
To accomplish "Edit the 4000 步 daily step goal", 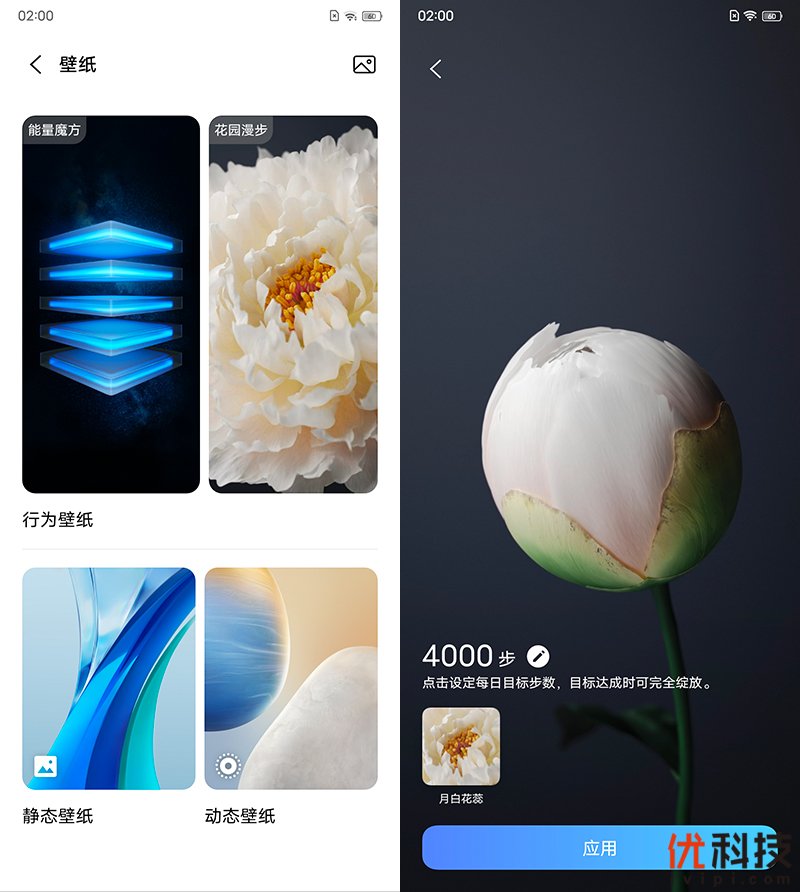I will click(x=538, y=656).
